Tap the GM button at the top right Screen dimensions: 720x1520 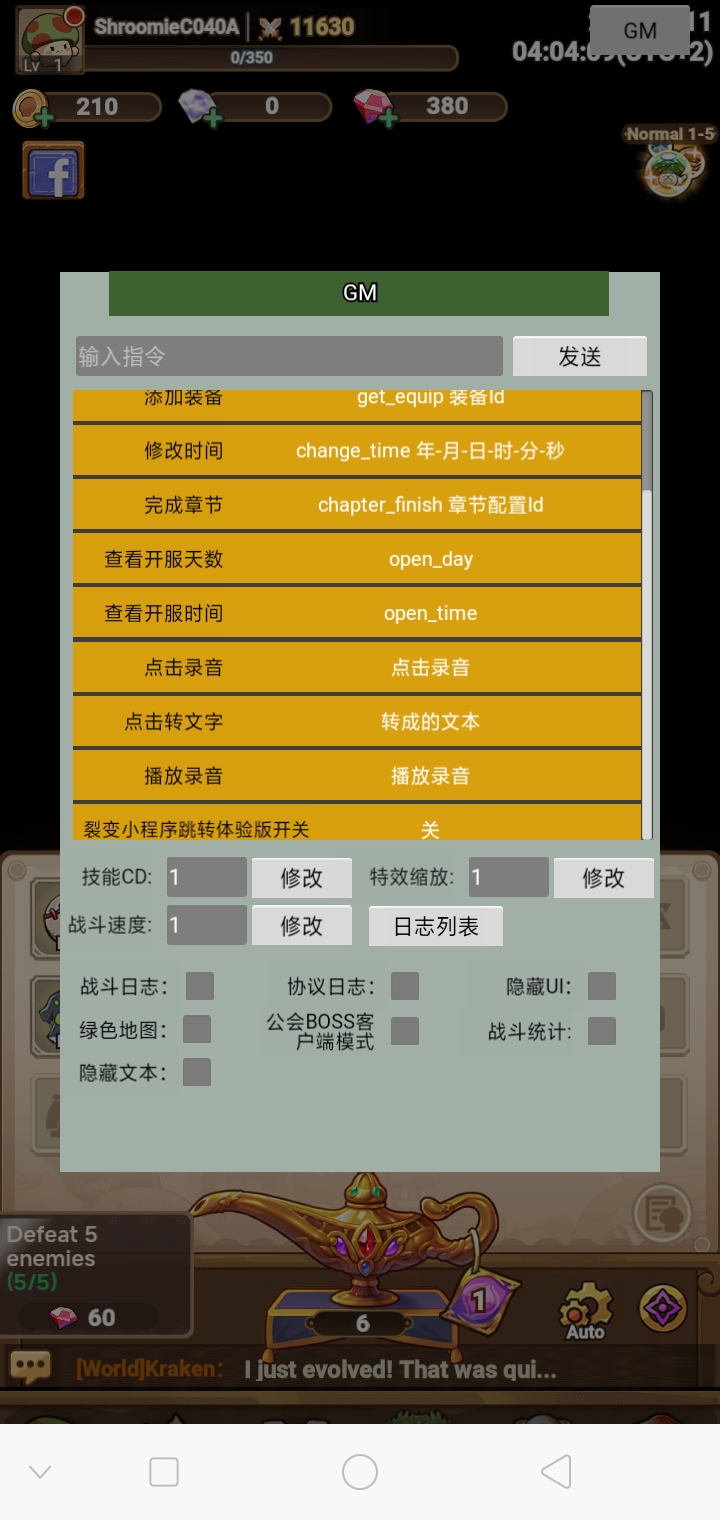pyautogui.click(x=640, y=30)
